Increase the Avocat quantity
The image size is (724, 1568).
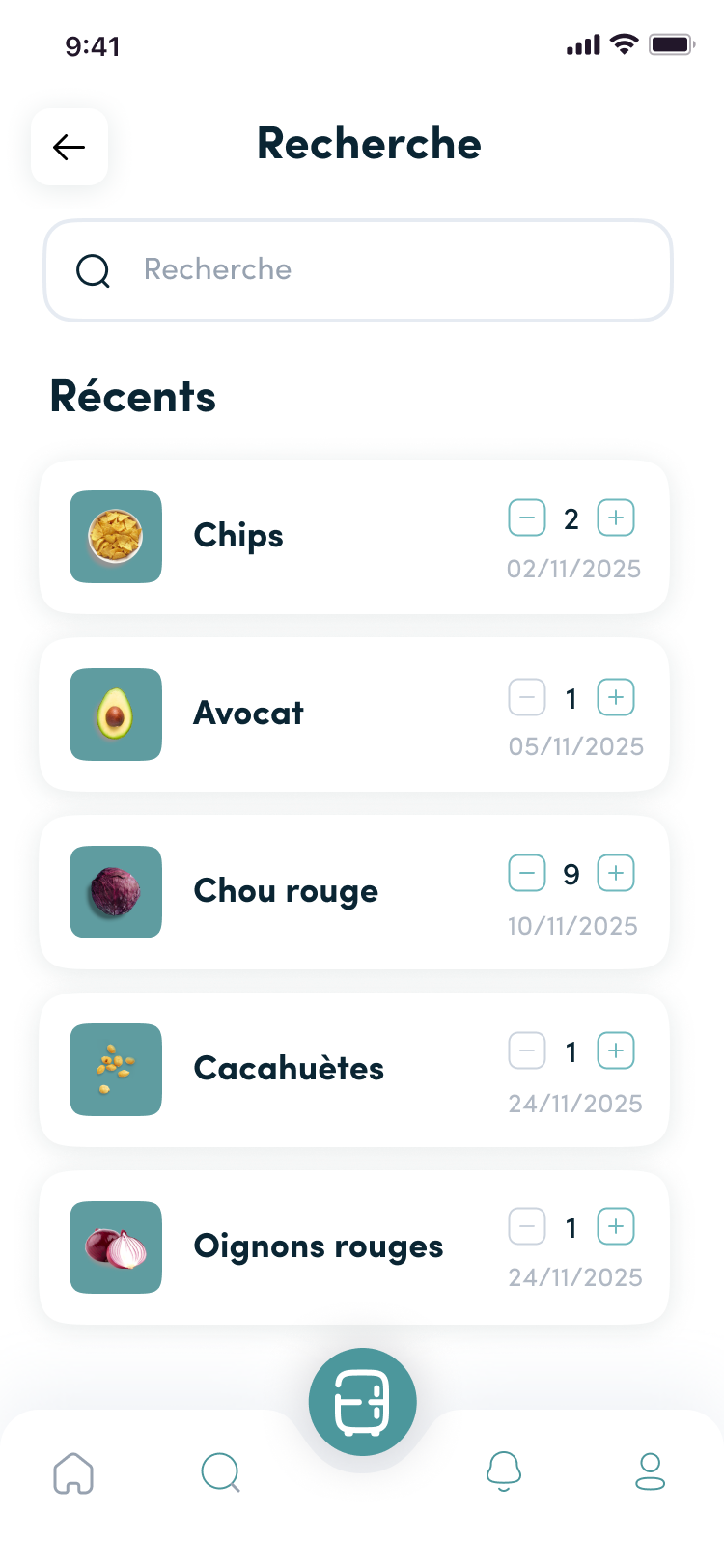tap(615, 696)
